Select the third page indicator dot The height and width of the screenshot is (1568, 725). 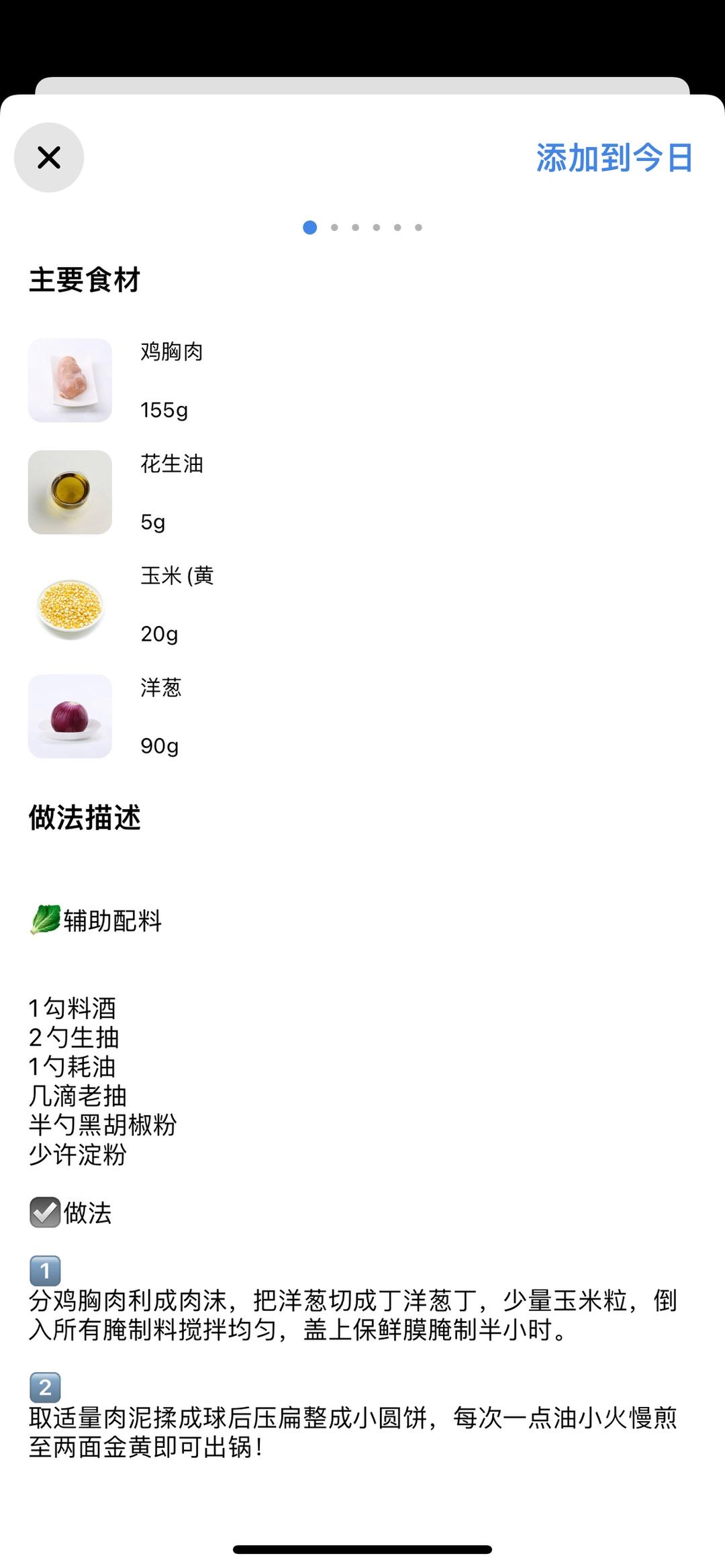coord(354,227)
